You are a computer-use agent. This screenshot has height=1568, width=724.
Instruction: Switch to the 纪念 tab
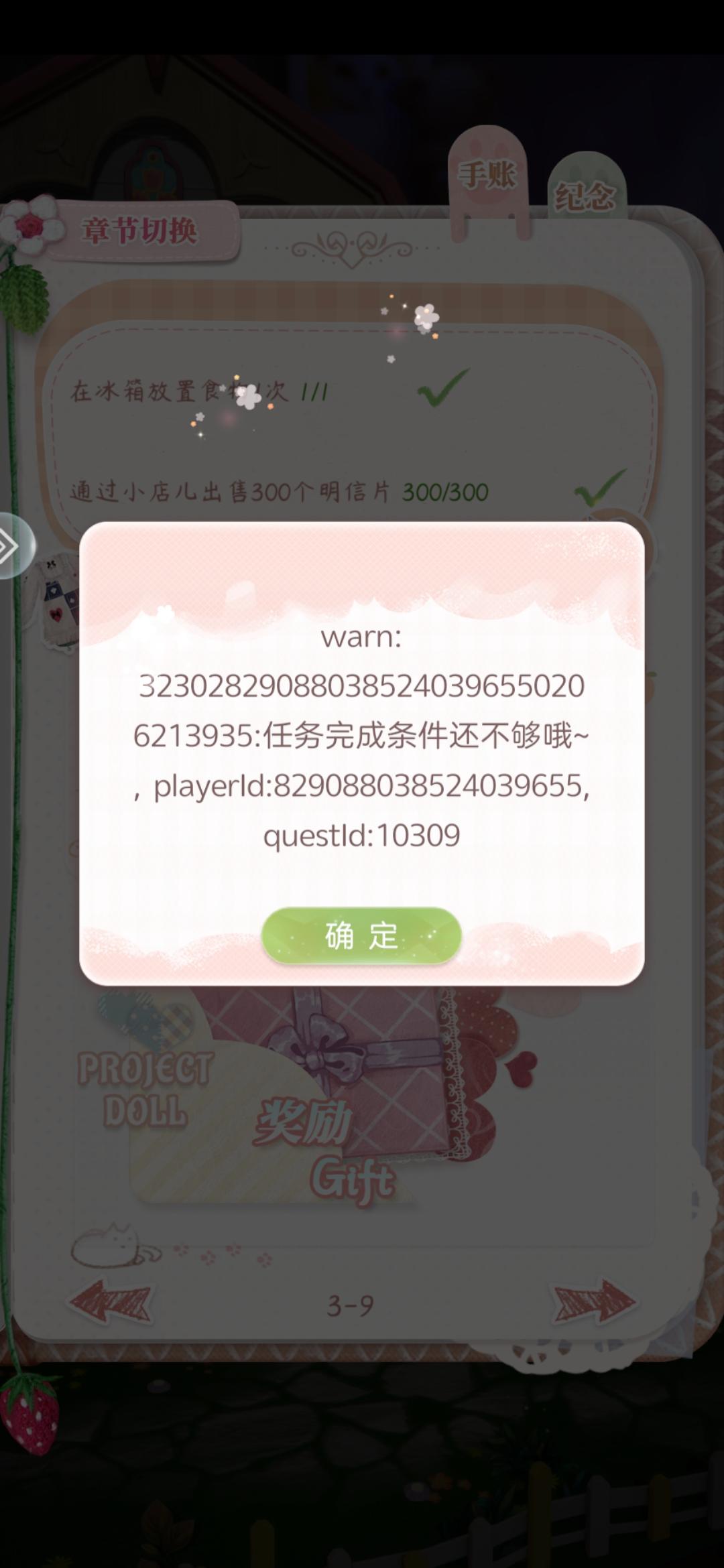(x=583, y=194)
